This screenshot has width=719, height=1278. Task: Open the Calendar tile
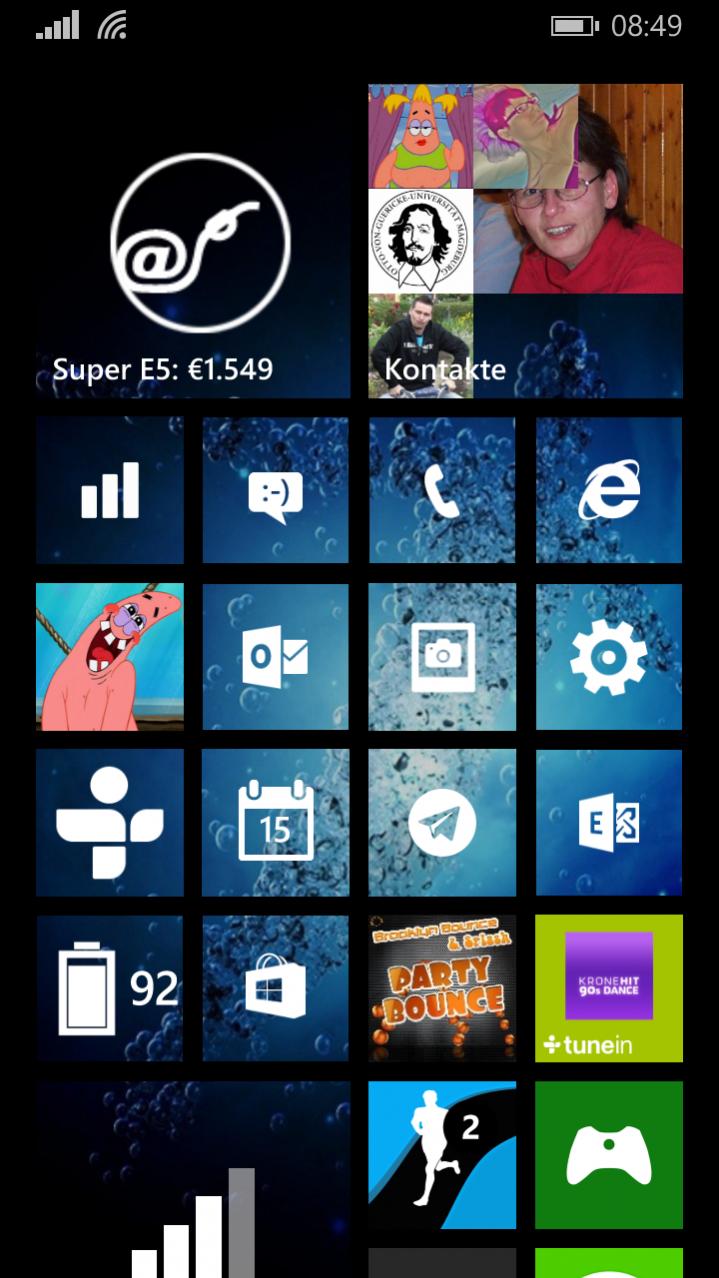click(276, 822)
